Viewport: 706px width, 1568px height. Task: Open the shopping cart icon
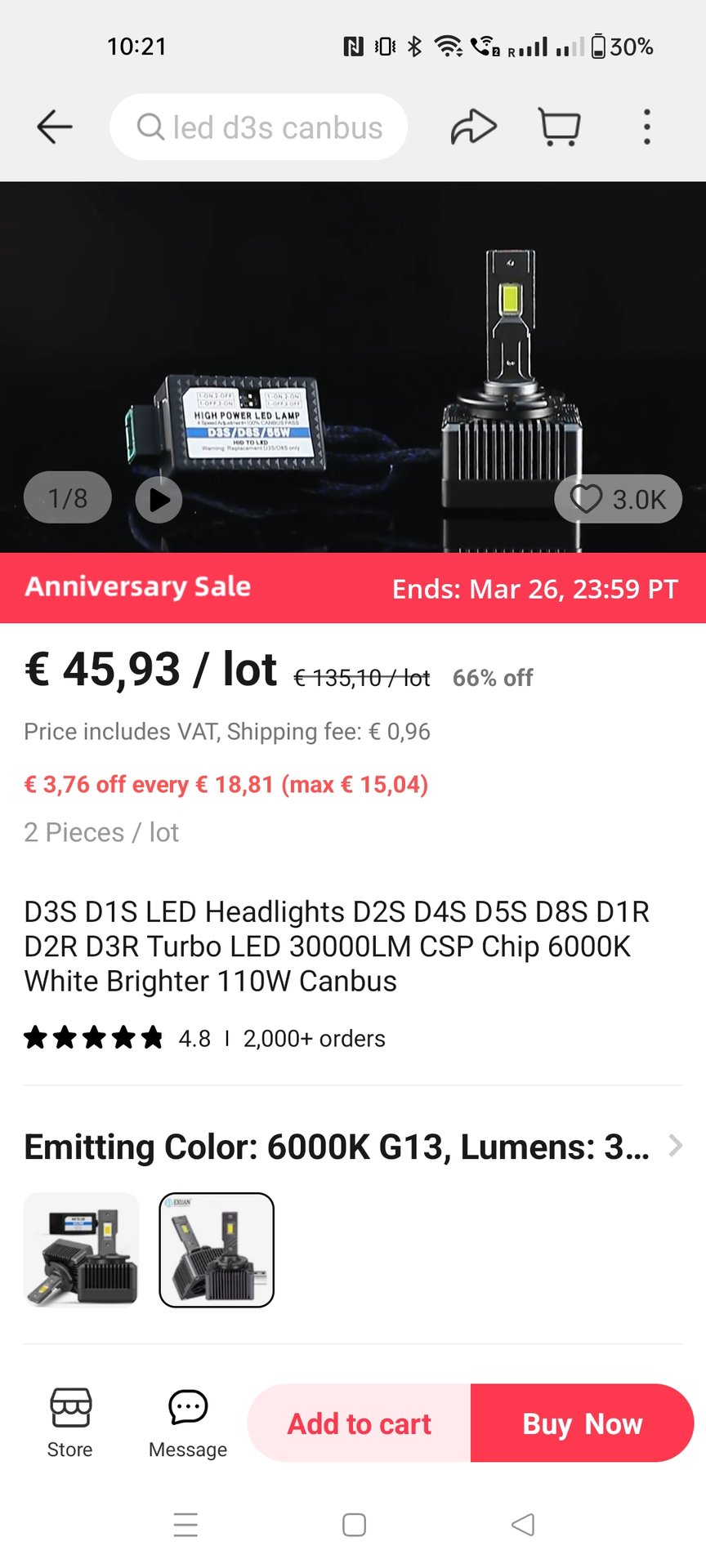560,127
